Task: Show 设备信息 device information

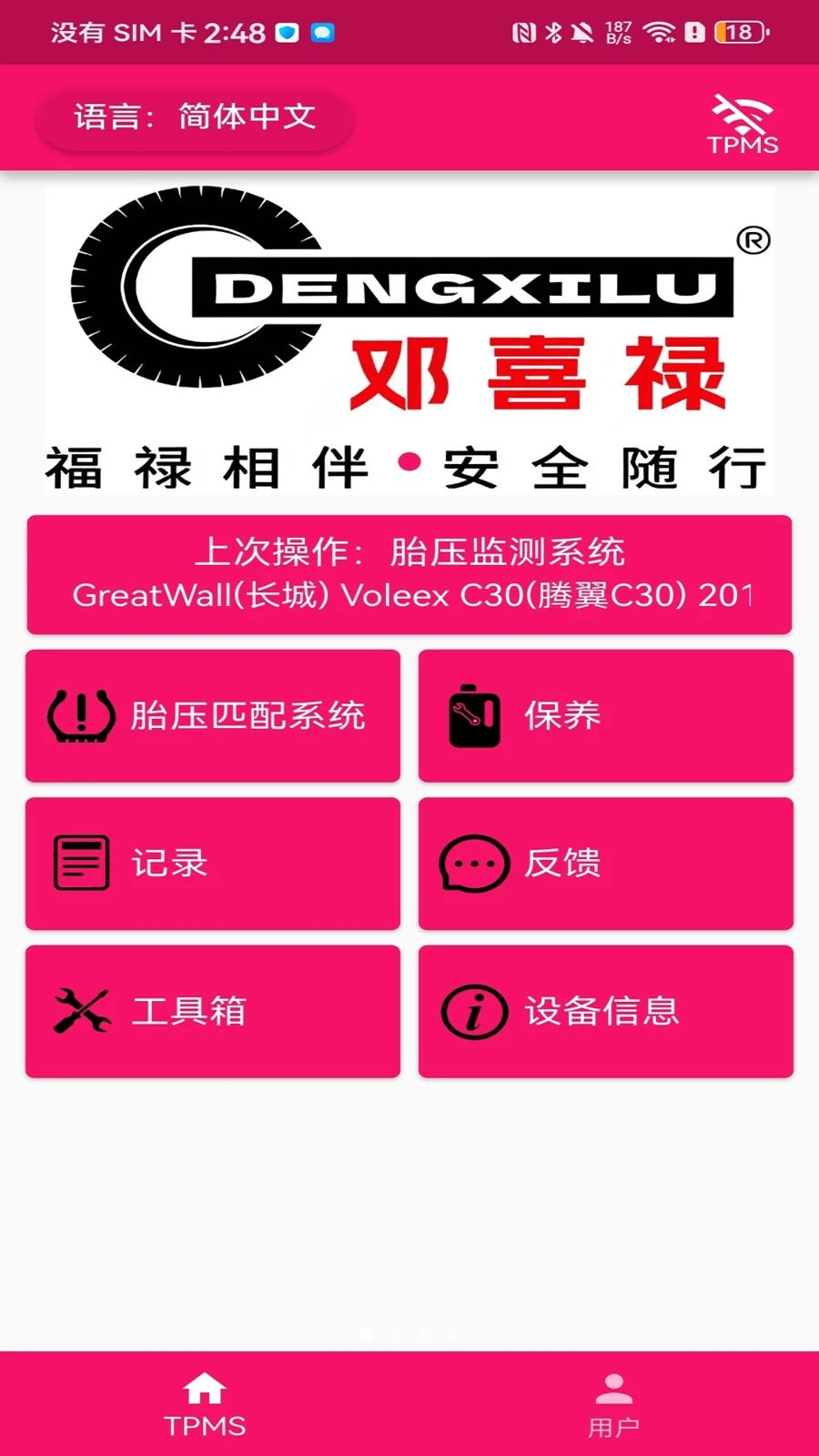Action: pyautogui.click(x=605, y=1011)
